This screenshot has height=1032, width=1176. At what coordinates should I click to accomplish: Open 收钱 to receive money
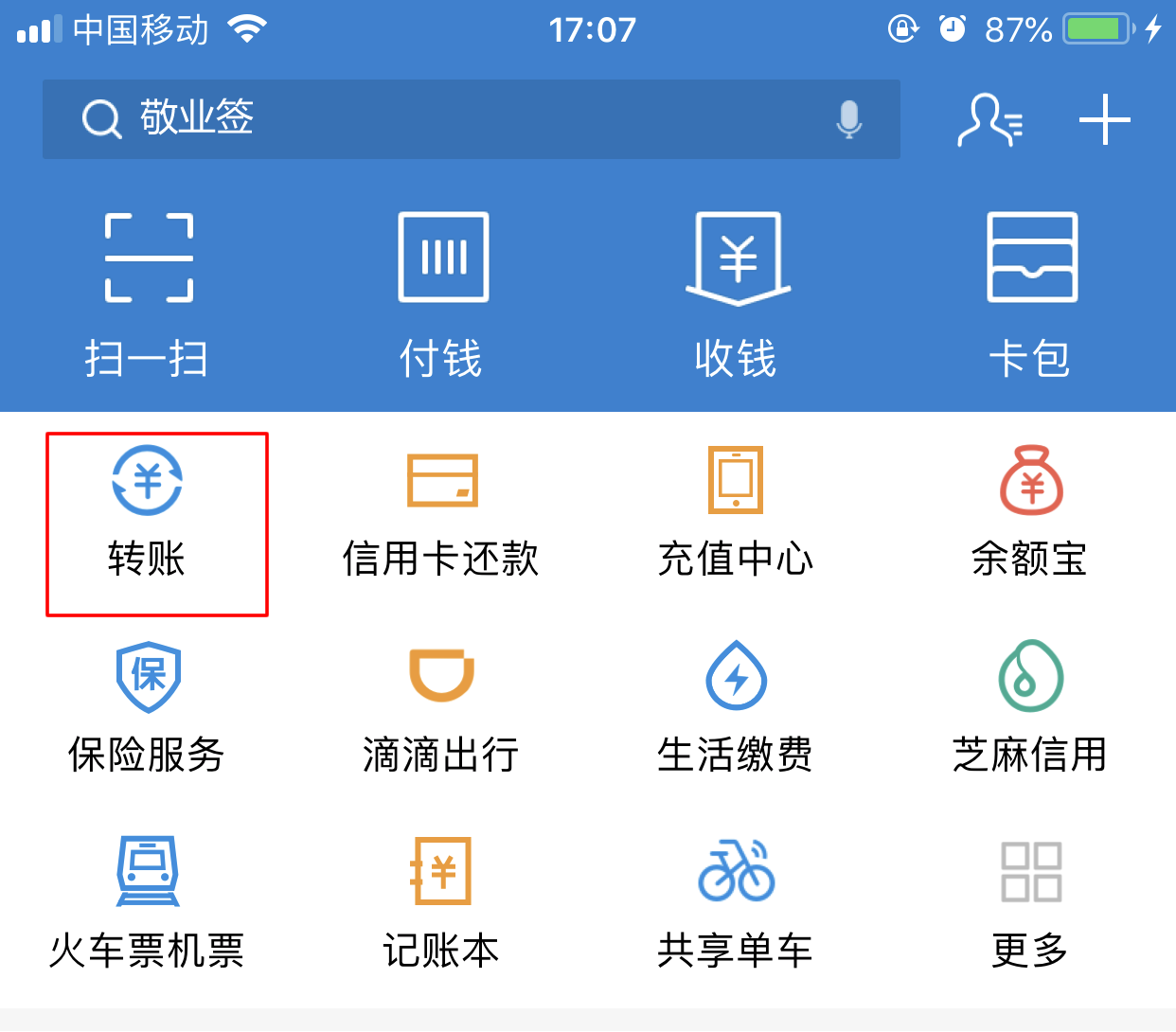pos(737,294)
